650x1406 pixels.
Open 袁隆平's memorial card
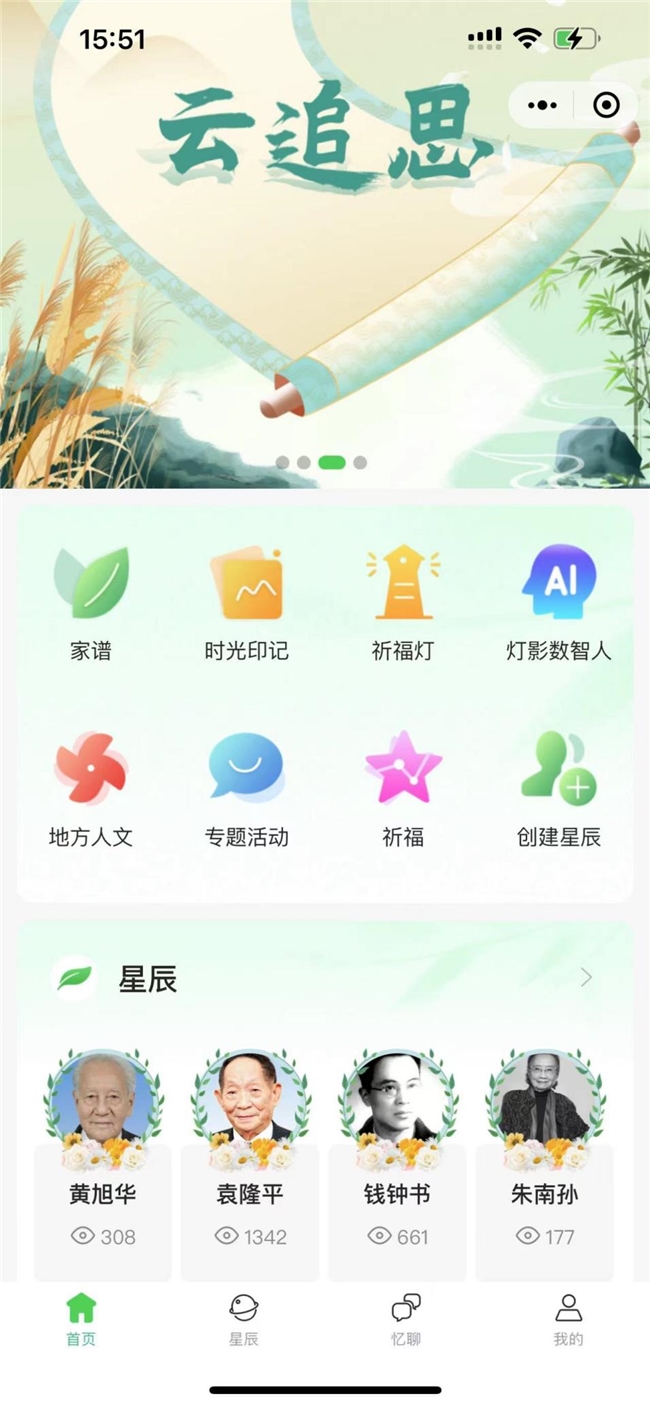pos(250,1165)
